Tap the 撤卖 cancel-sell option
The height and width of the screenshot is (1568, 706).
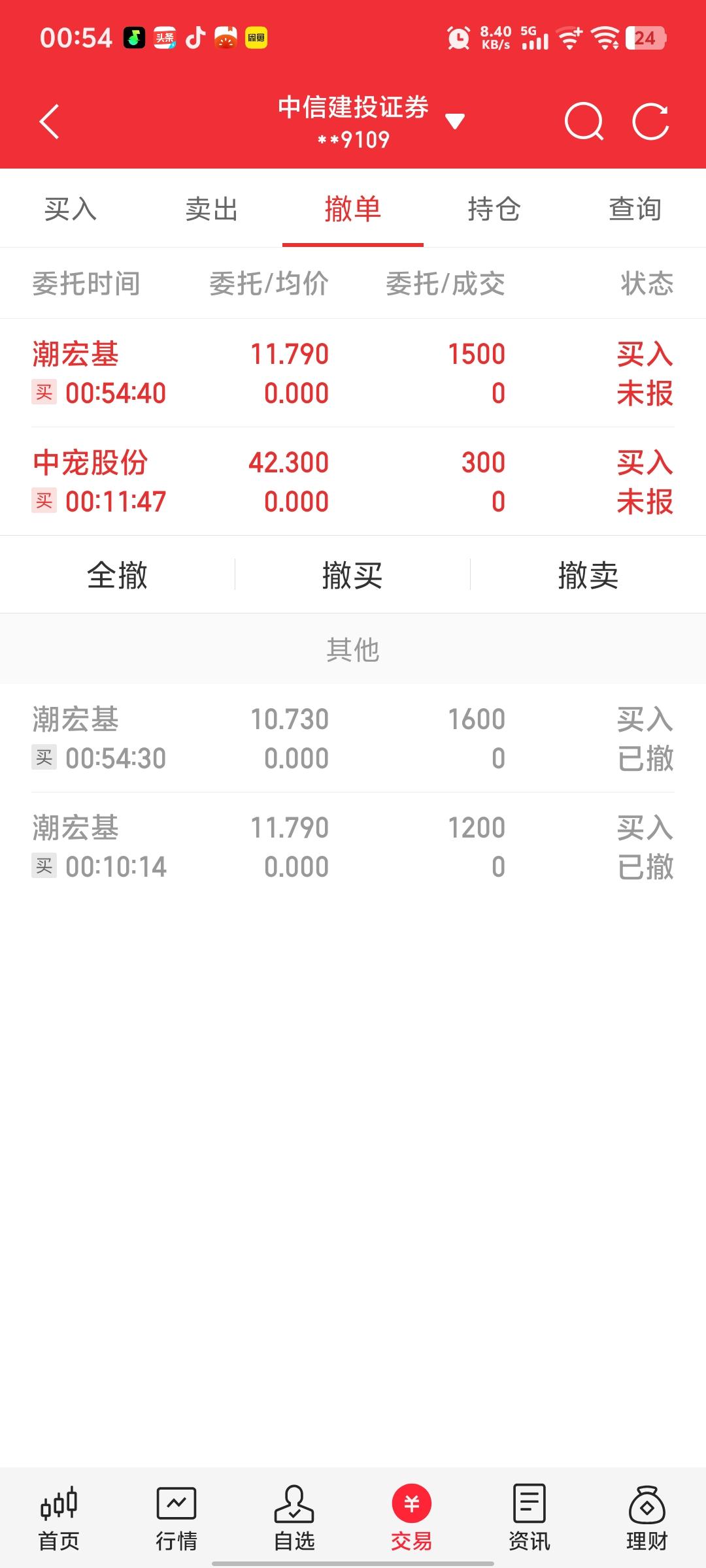click(x=588, y=574)
